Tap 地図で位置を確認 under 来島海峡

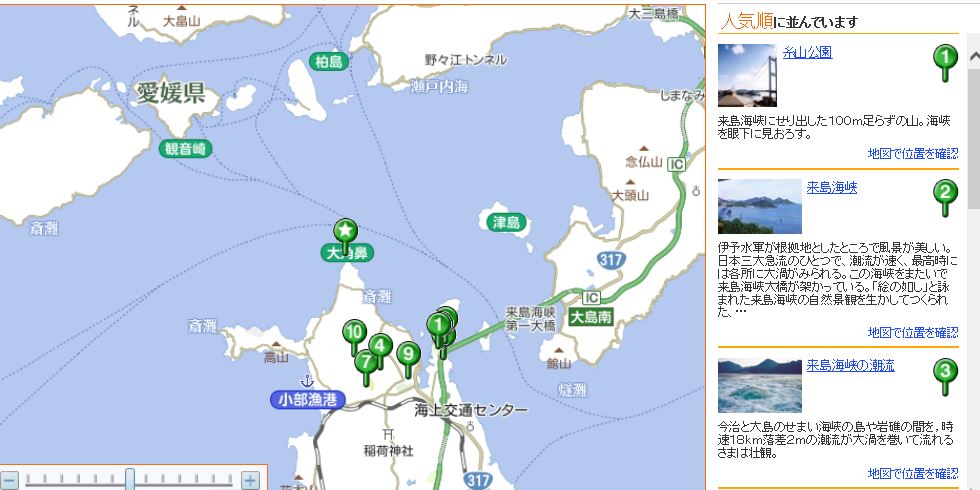click(x=912, y=332)
